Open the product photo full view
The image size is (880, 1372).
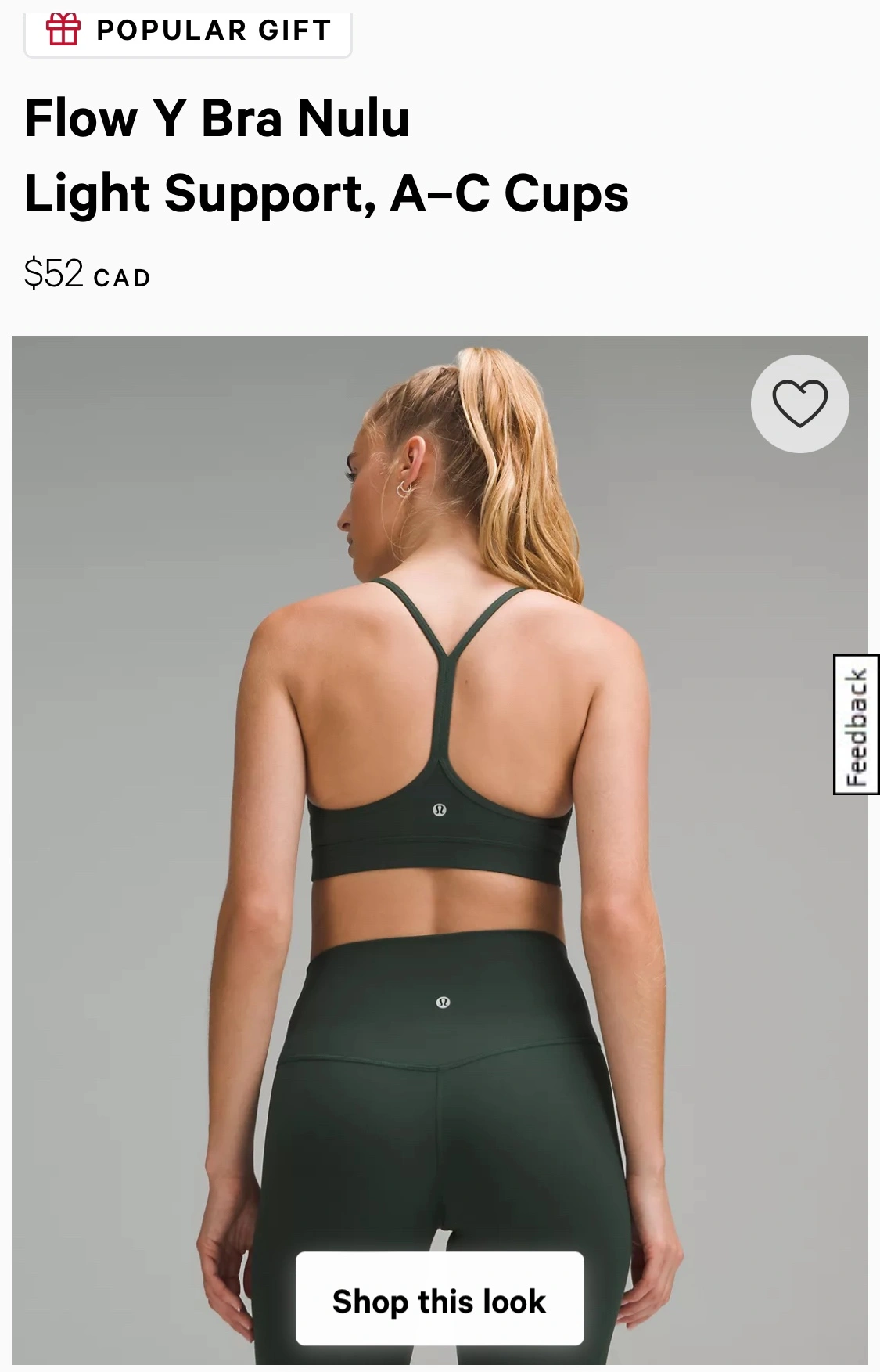pyautogui.click(x=440, y=783)
